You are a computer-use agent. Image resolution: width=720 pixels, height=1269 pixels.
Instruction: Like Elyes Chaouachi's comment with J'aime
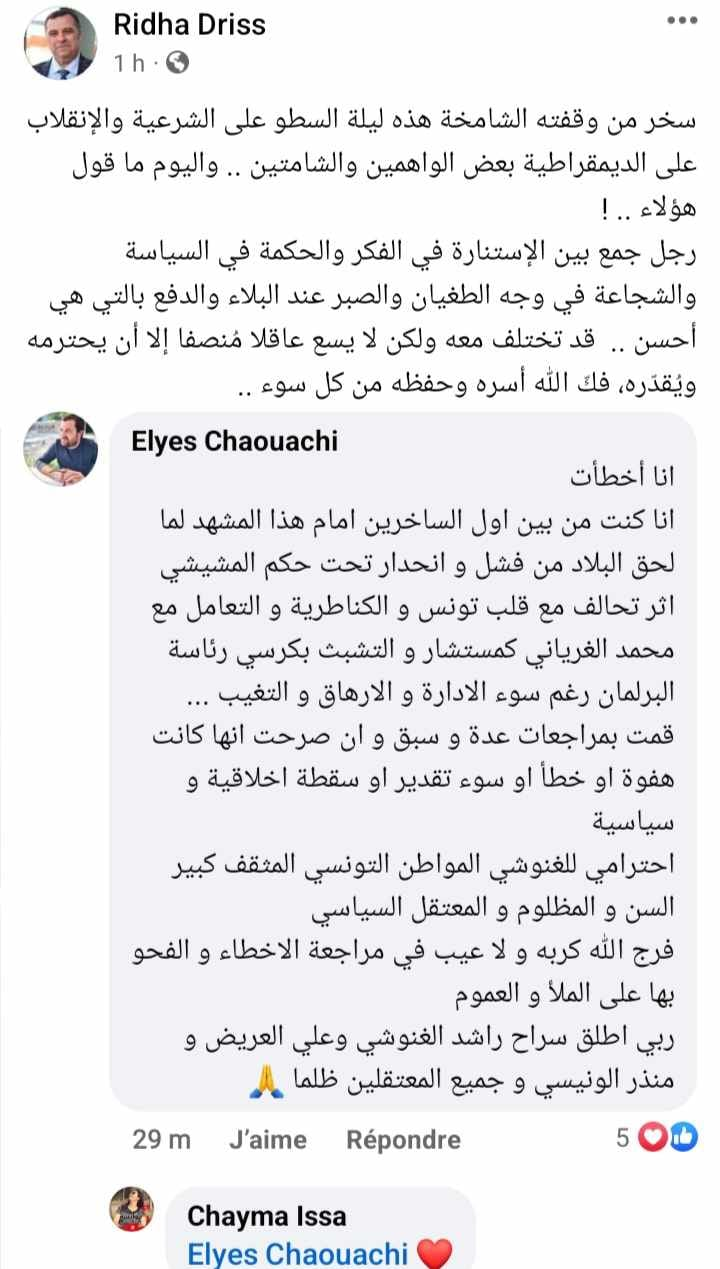[x=268, y=1139]
